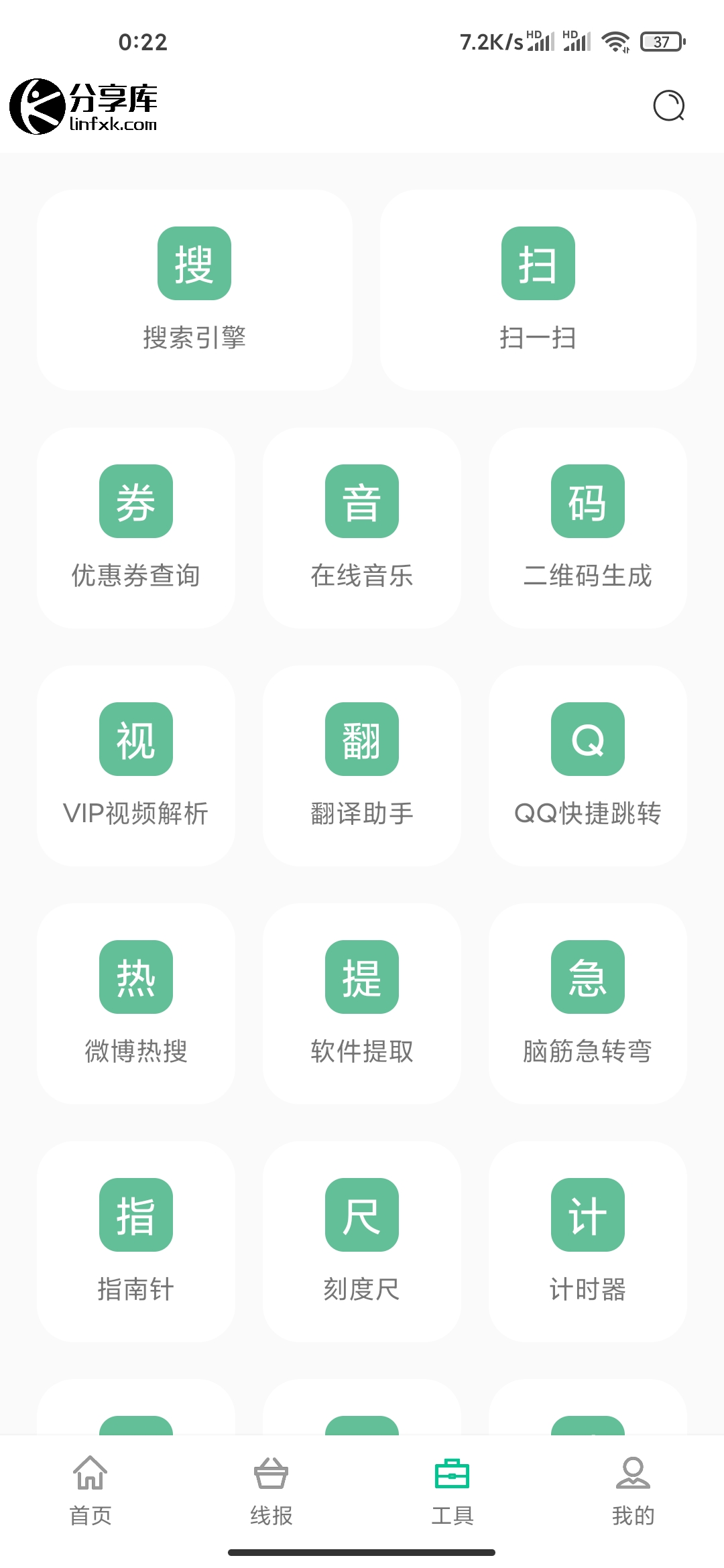Go to the 我的 tab

[633, 1490]
